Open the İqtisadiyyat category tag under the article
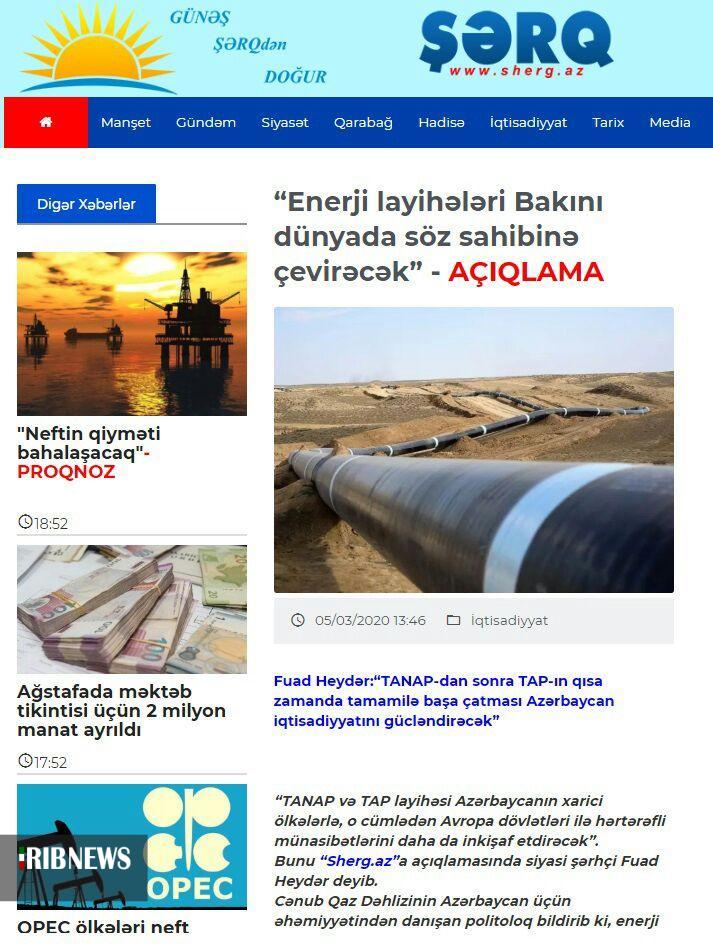713x946 pixels. (x=509, y=620)
